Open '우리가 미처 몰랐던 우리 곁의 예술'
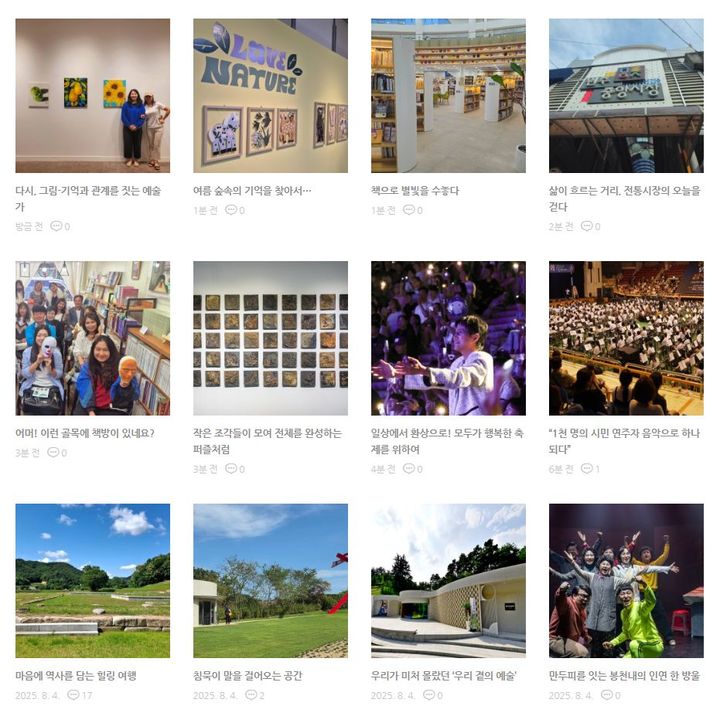This screenshot has height=706, width=720. [x=443, y=676]
